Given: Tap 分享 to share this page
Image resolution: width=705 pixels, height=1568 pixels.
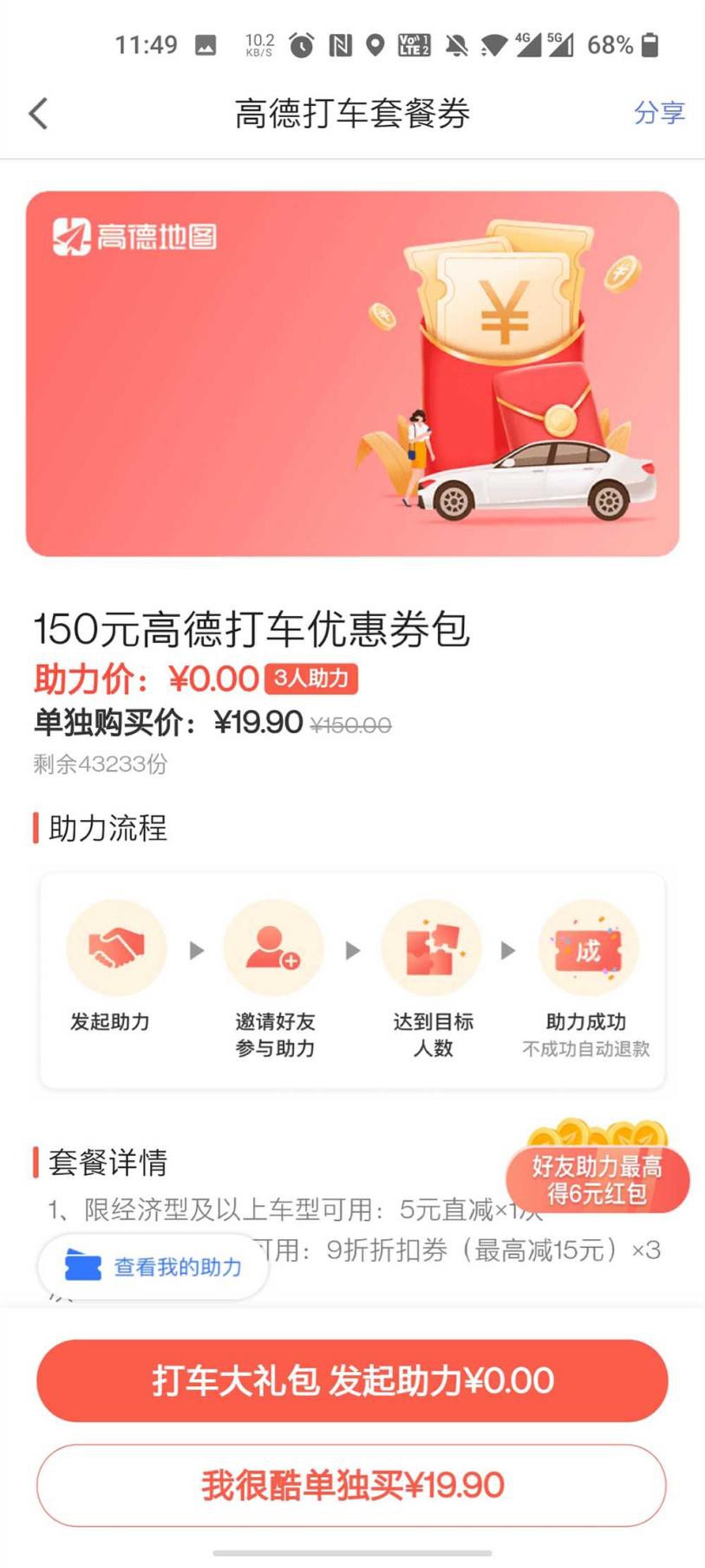Looking at the screenshot, I should pos(659,113).
